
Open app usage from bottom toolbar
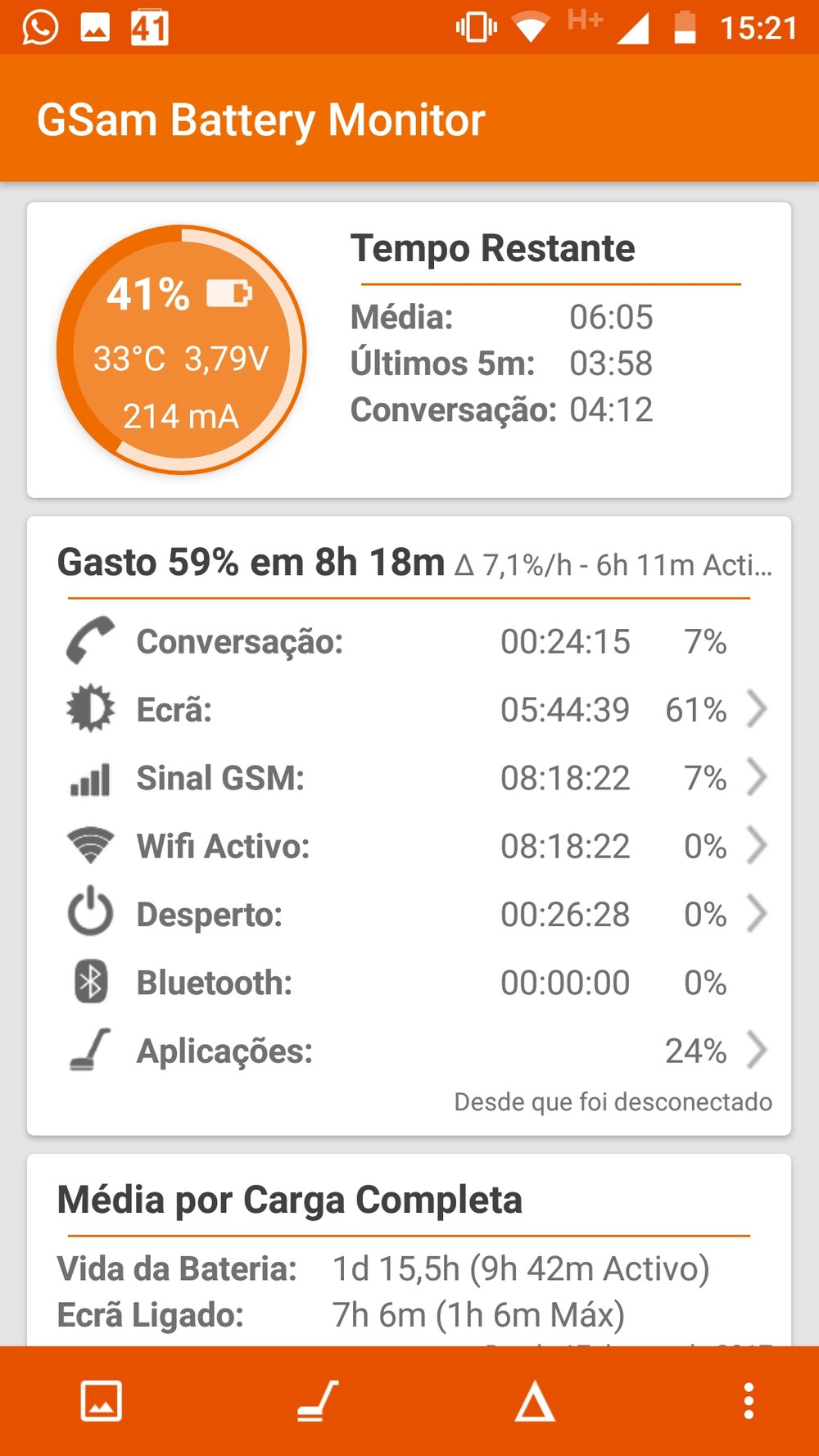pos(318,1401)
